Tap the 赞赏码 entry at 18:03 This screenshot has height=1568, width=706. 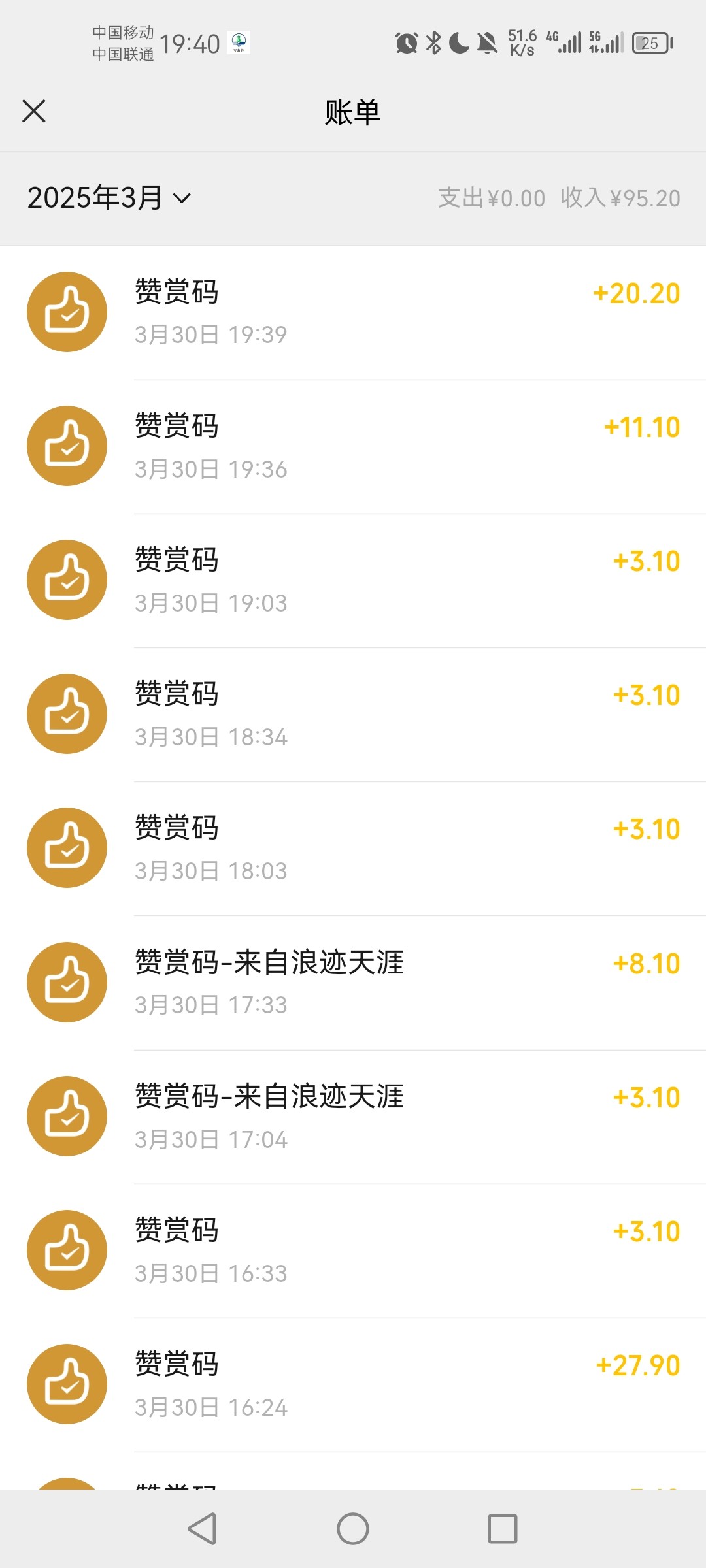pyautogui.click(x=353, y=848)
